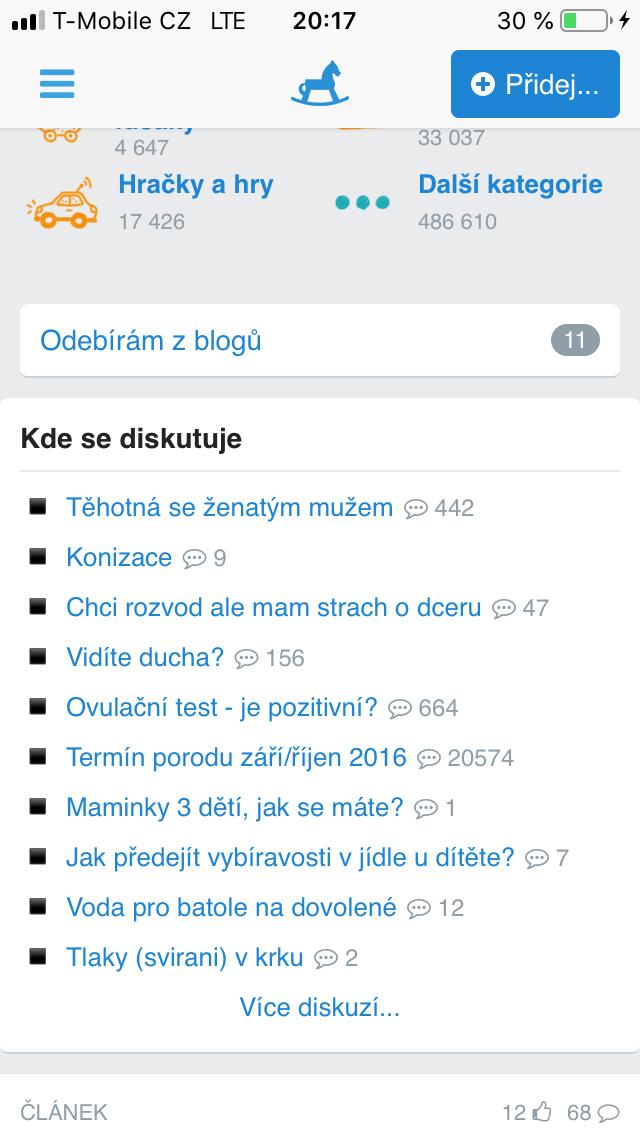Open Termín porodu září/říjen 2016
This screenshot has width=640, height=1136.
click(x=236, y=758)
